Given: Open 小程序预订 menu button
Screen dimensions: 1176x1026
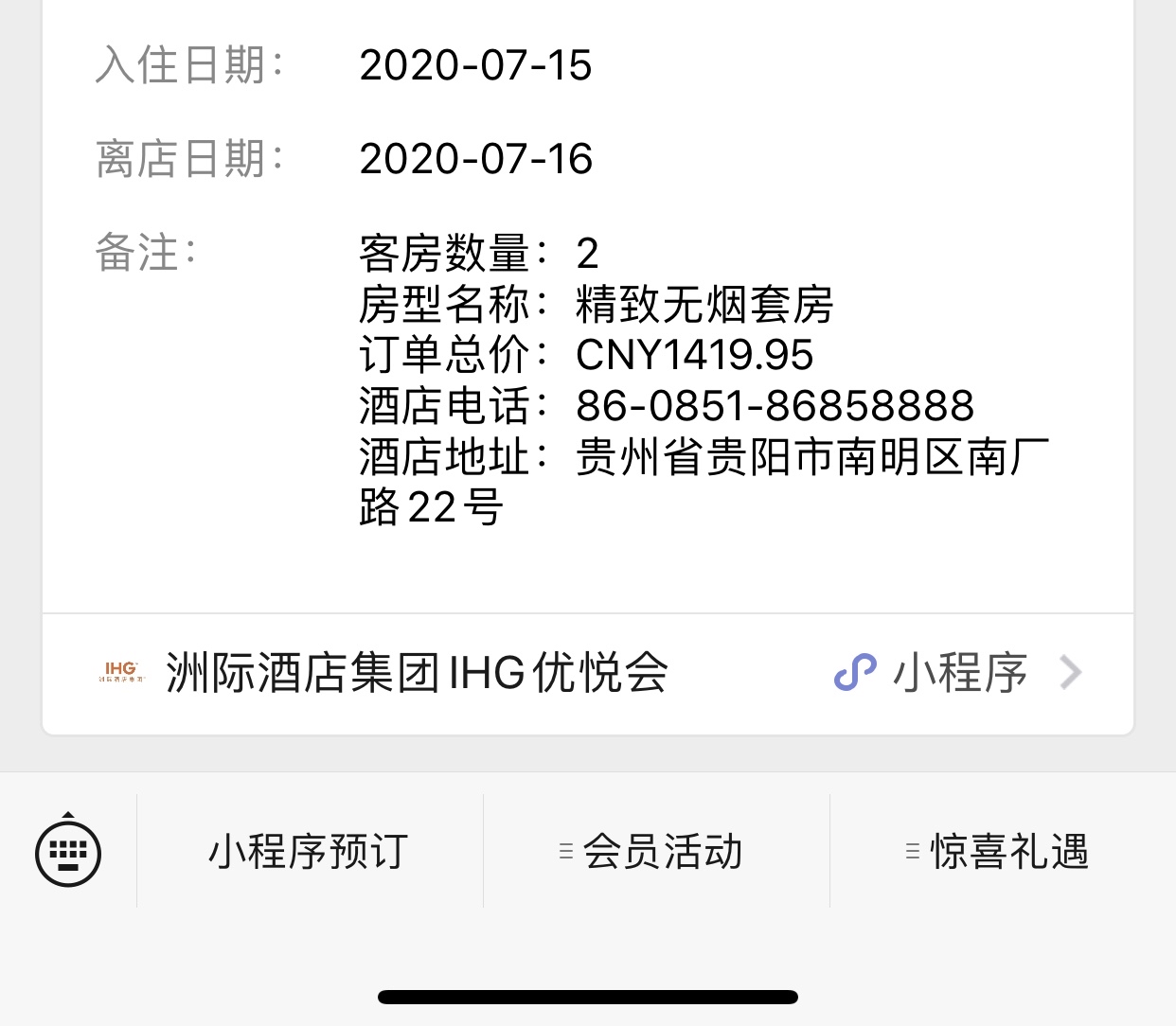Looking at the screenshot, I should pyautogui.click(x=310, y=851).
